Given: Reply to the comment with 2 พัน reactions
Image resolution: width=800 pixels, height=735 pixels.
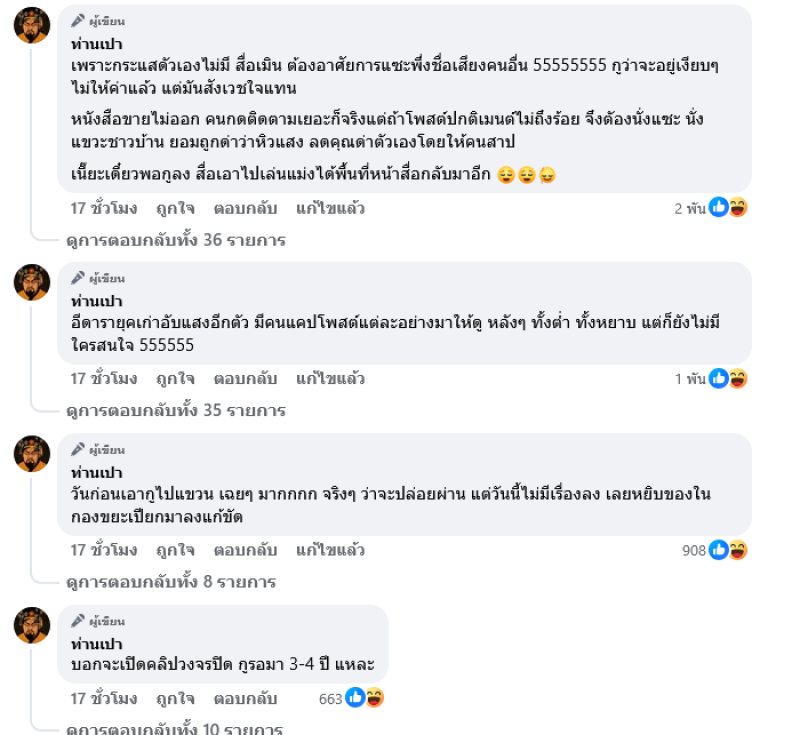Looking at the screenshot, I should tap(244, 208).
